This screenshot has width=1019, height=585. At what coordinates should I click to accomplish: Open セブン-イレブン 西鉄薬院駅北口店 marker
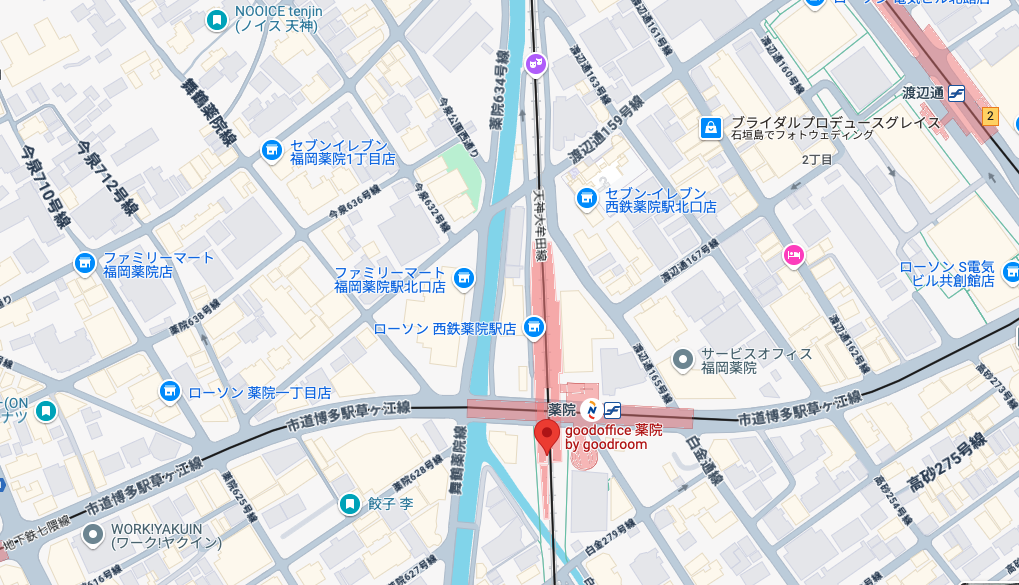[587, 199]
